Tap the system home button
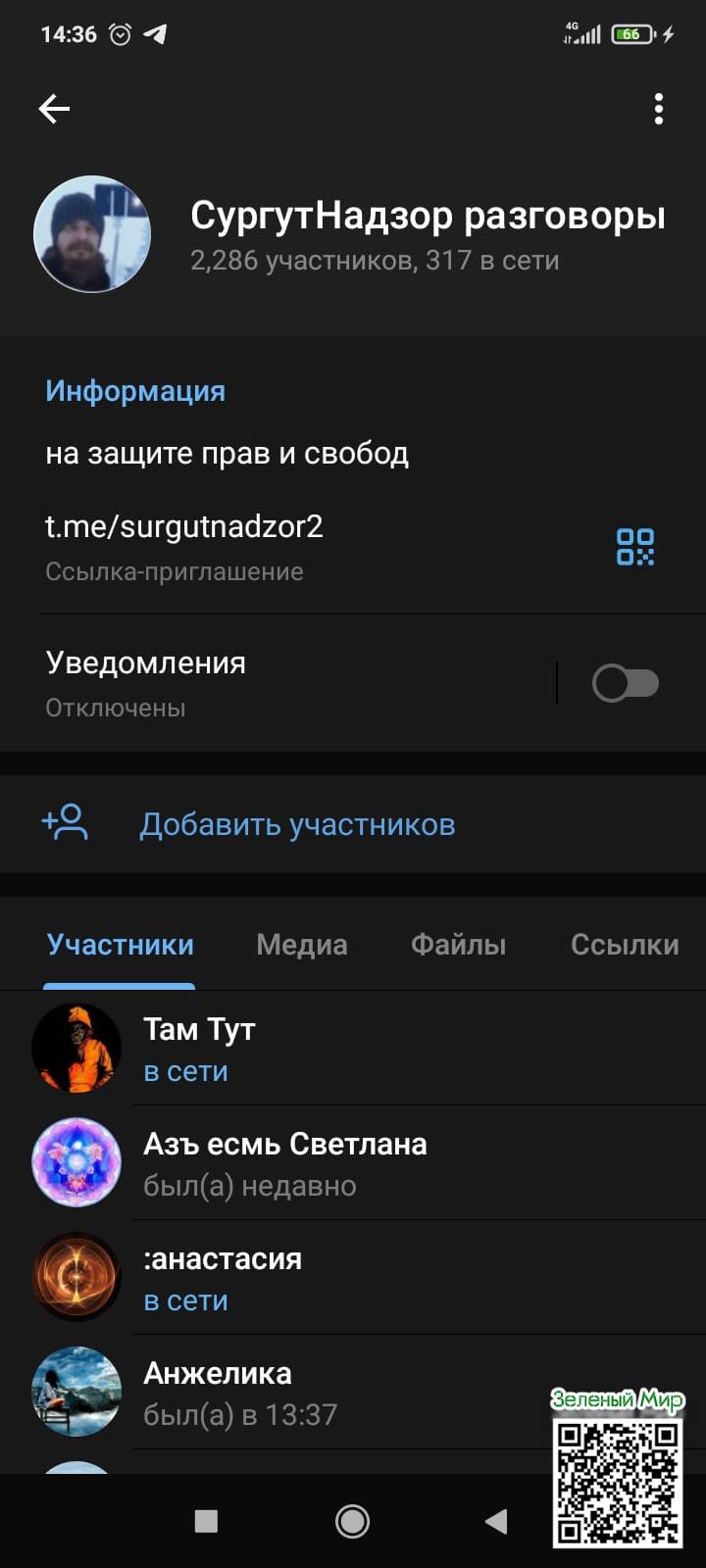This screenshot has width=706, height=1568. pos(352,1521)
